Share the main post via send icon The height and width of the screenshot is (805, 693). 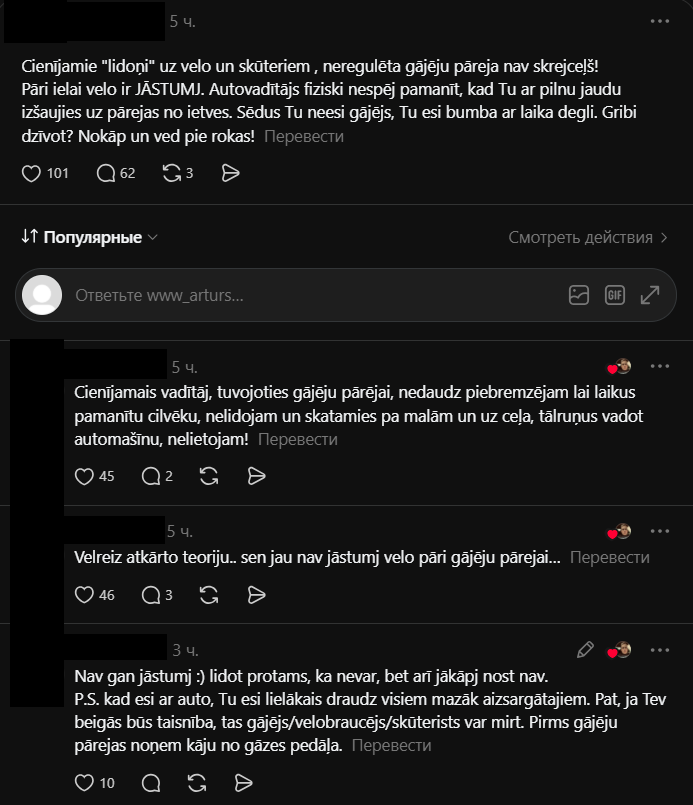click(230, 174)
